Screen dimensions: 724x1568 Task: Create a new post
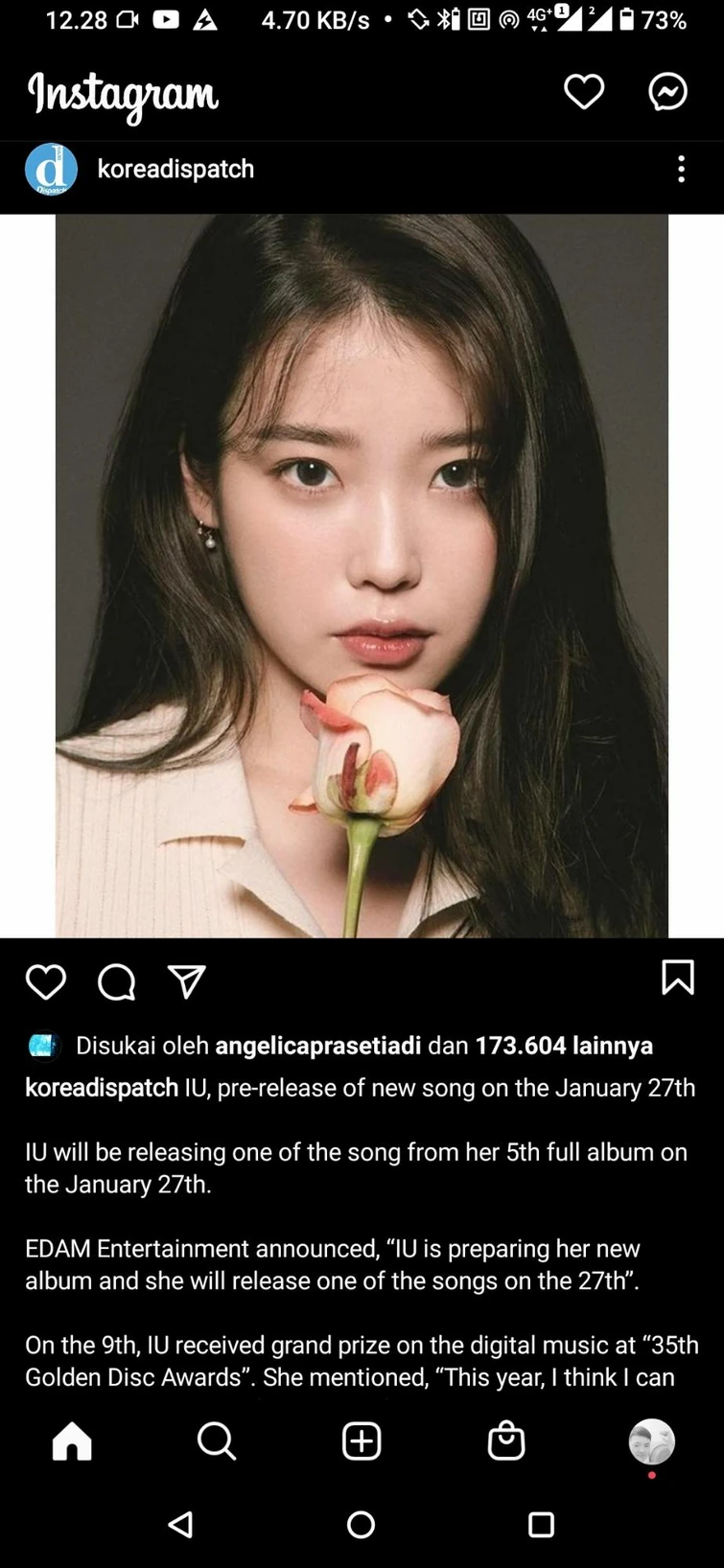point(362,1441)
